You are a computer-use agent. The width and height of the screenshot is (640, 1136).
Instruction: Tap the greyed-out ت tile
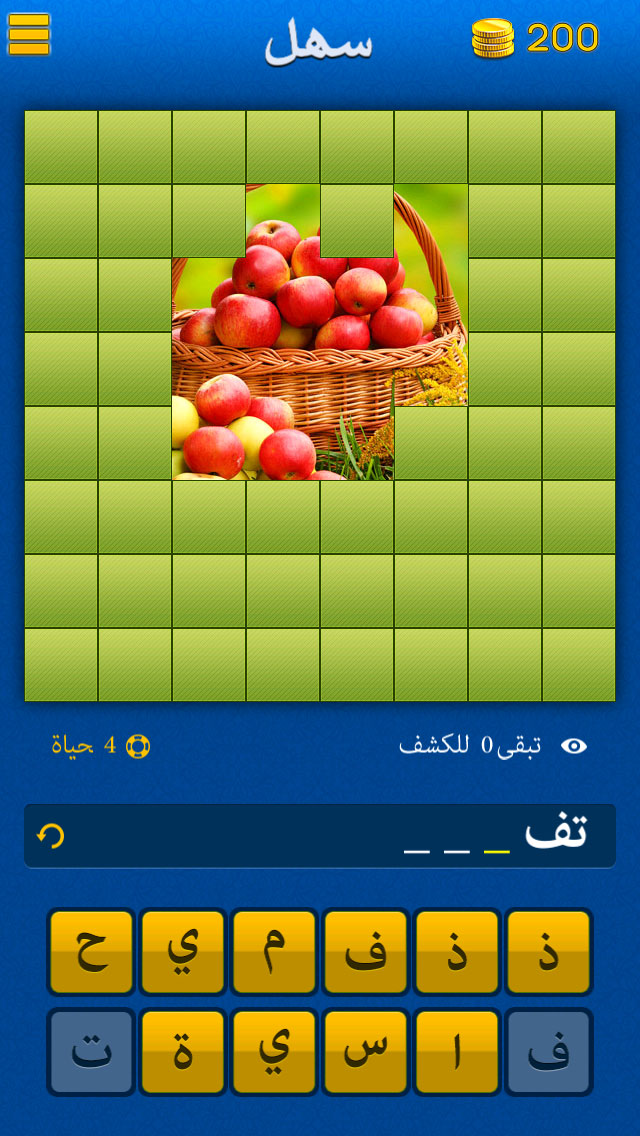coord(91,1052)
